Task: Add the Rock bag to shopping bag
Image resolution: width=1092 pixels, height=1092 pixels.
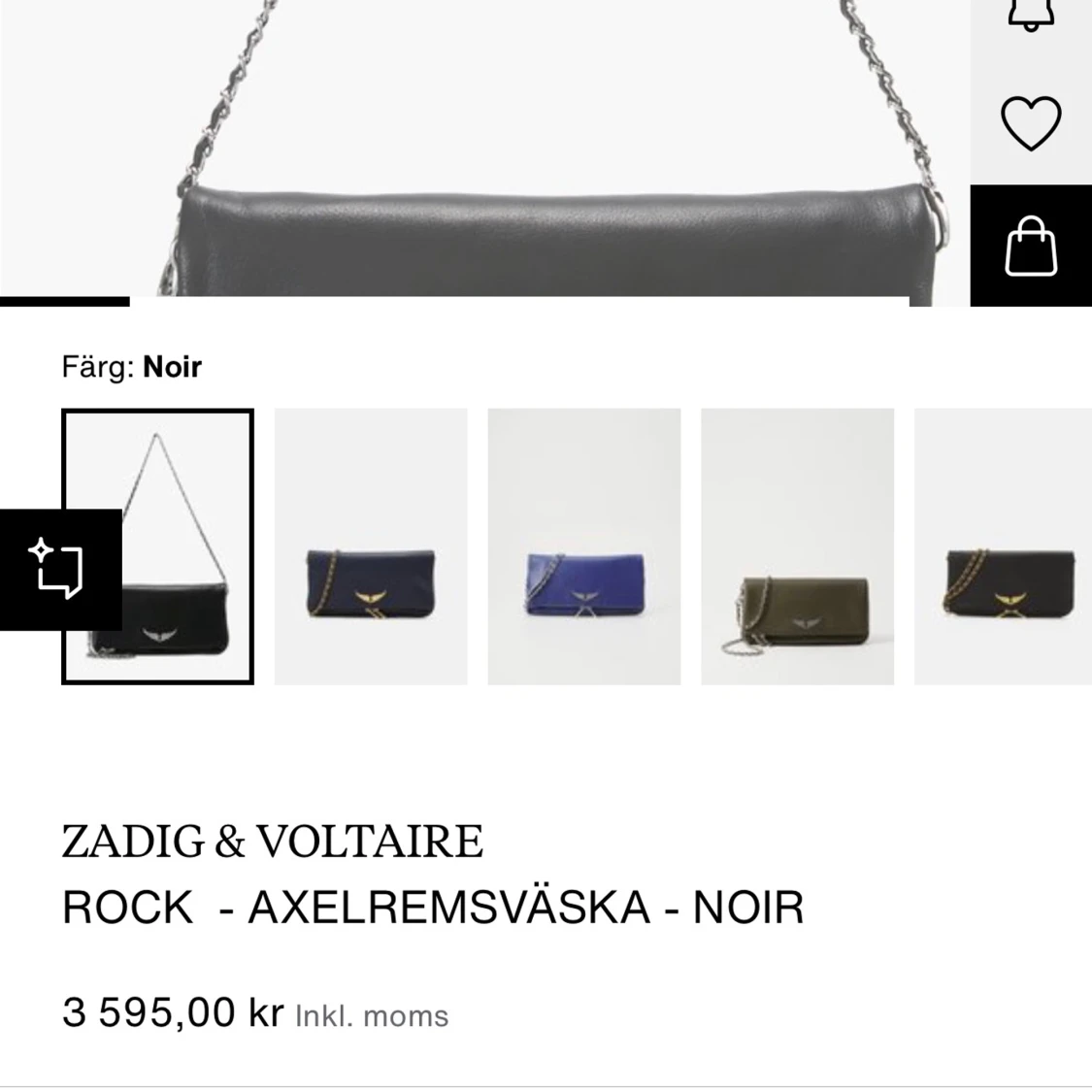Action: point(1031,246)
